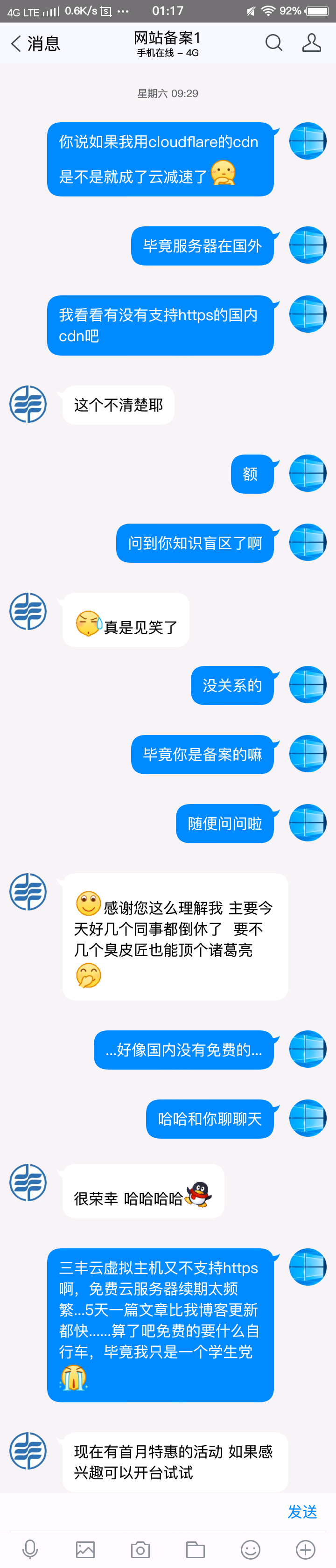
Task: Tap my avatar next to 毕竟服务器在国外
Action: click(308, 245)
